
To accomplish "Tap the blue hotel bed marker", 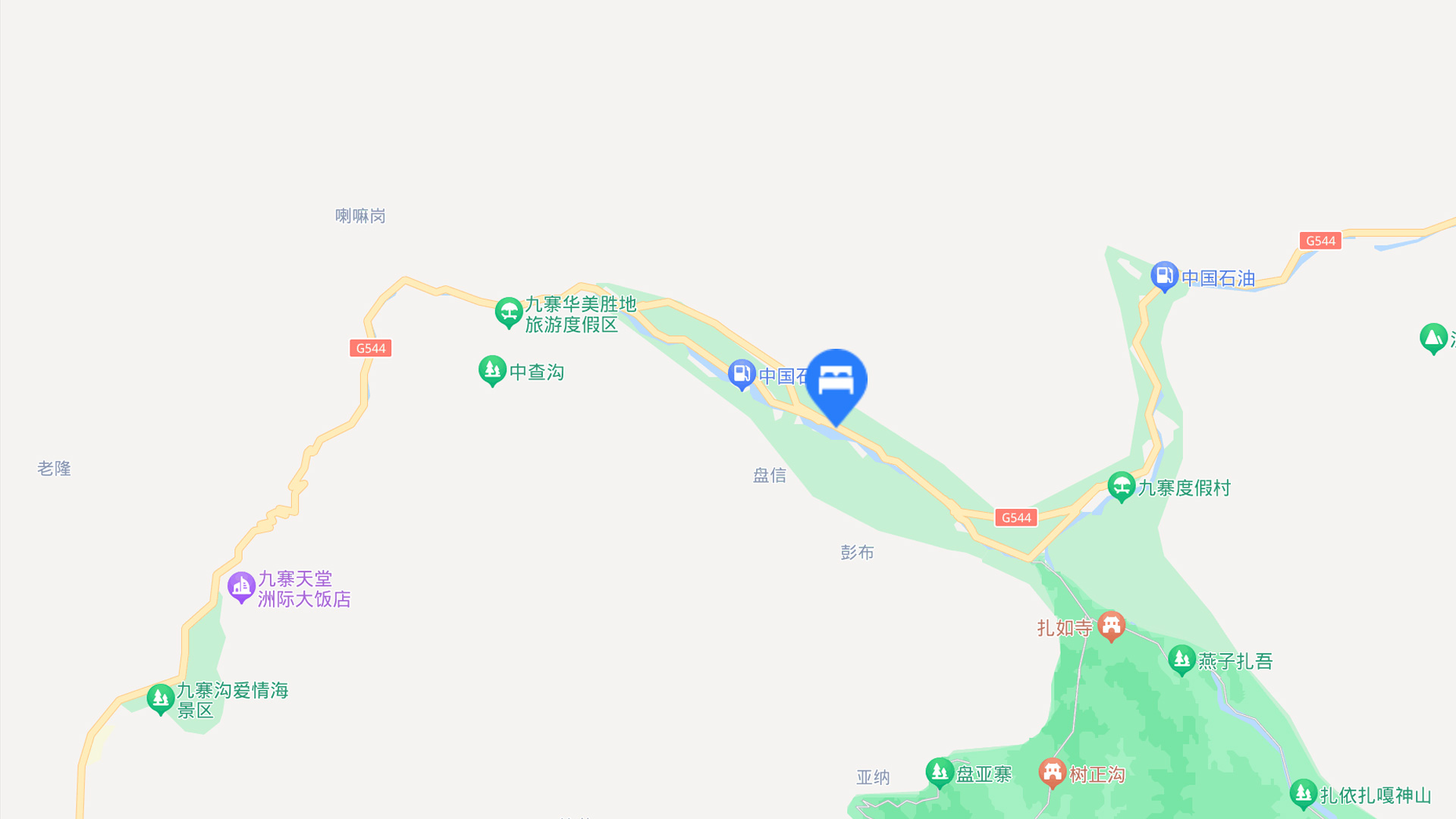I will click(836, 381).
